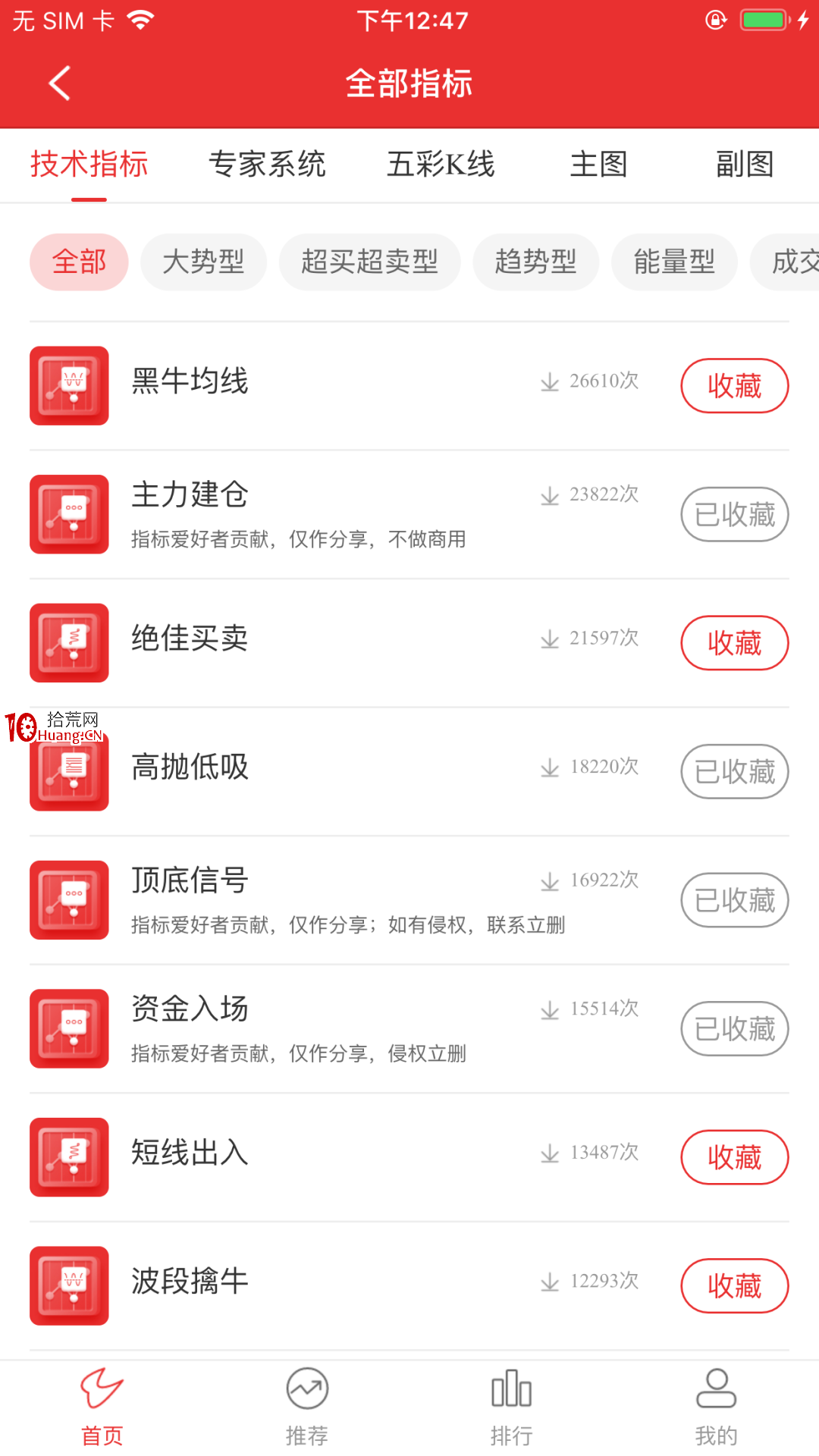
Task: Open the 顶底信号 indicator row
Action: click(x=409, y=900)
